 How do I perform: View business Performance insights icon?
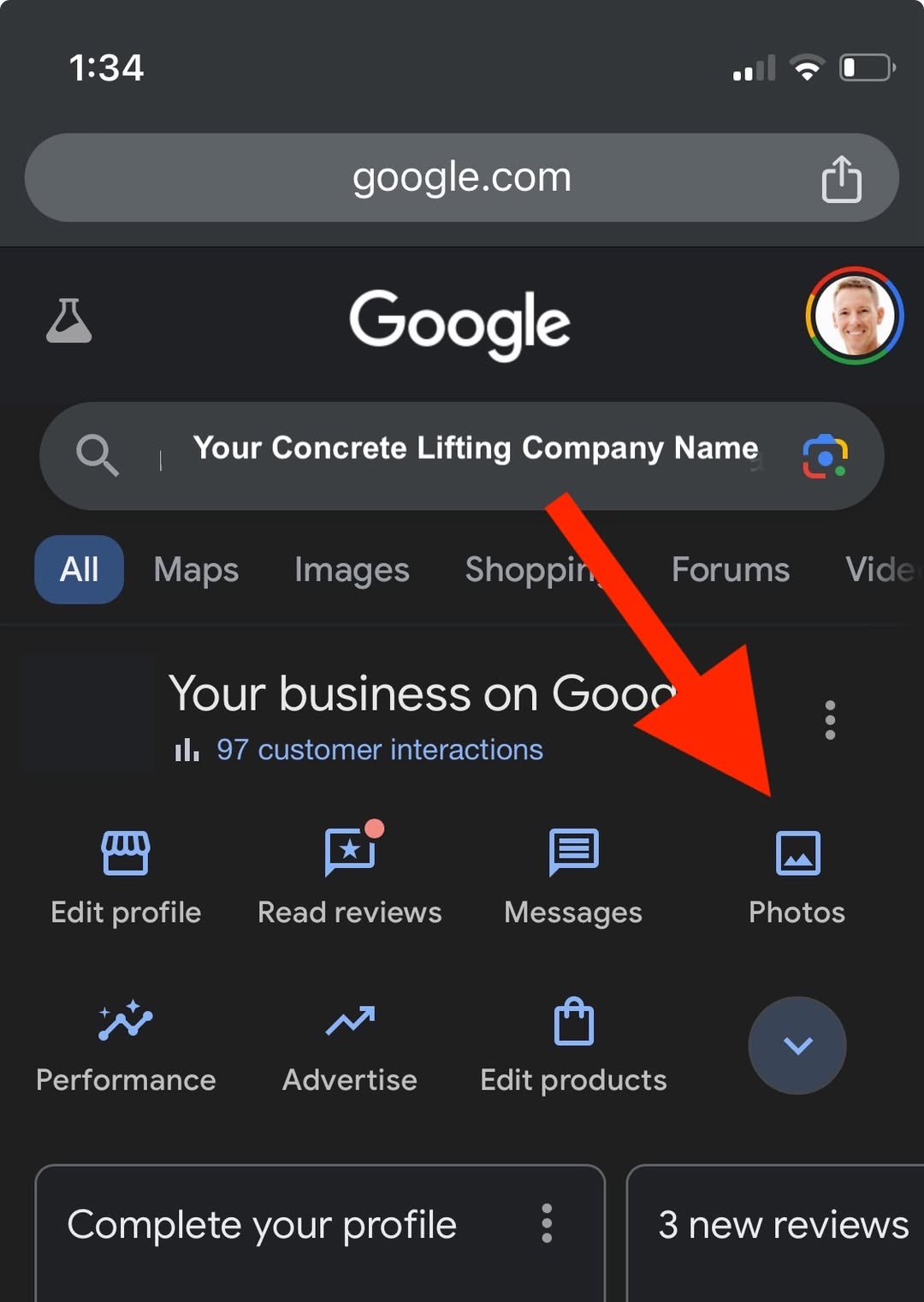pyautogui.click(x=126, y=1021)
